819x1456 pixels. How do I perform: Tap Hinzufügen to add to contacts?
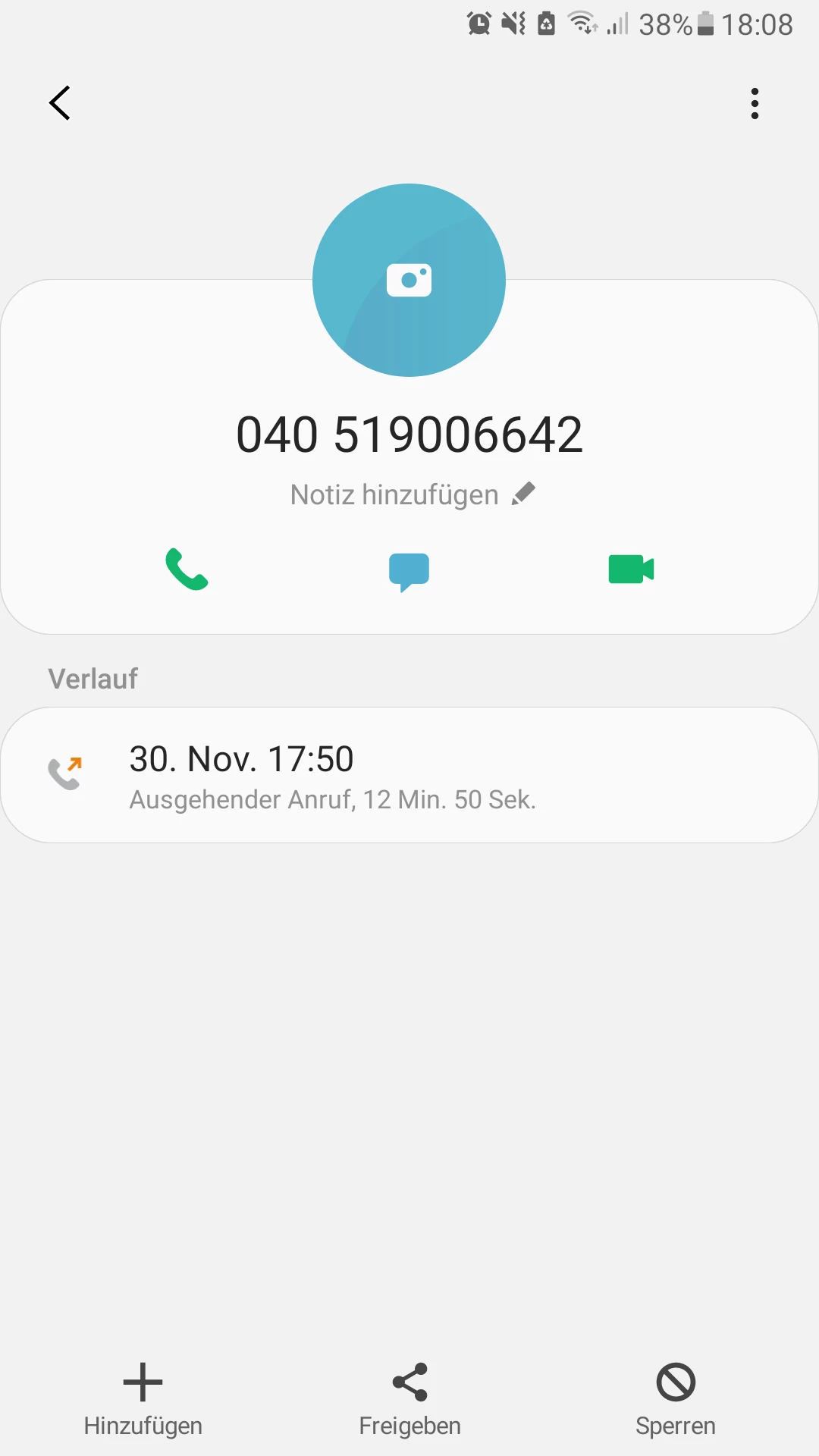143,1399
